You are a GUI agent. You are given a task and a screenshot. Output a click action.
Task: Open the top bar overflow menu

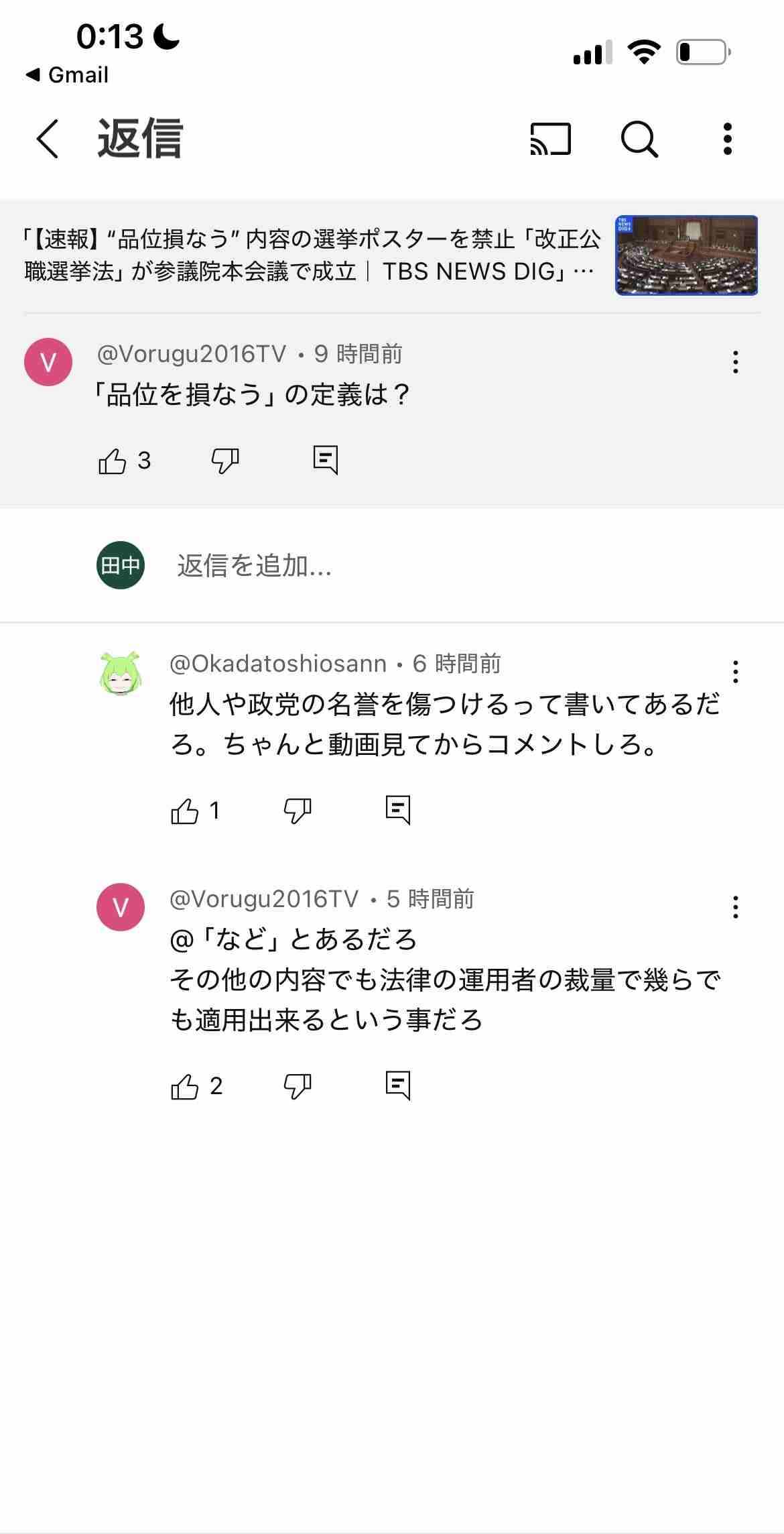pos(728,139)
